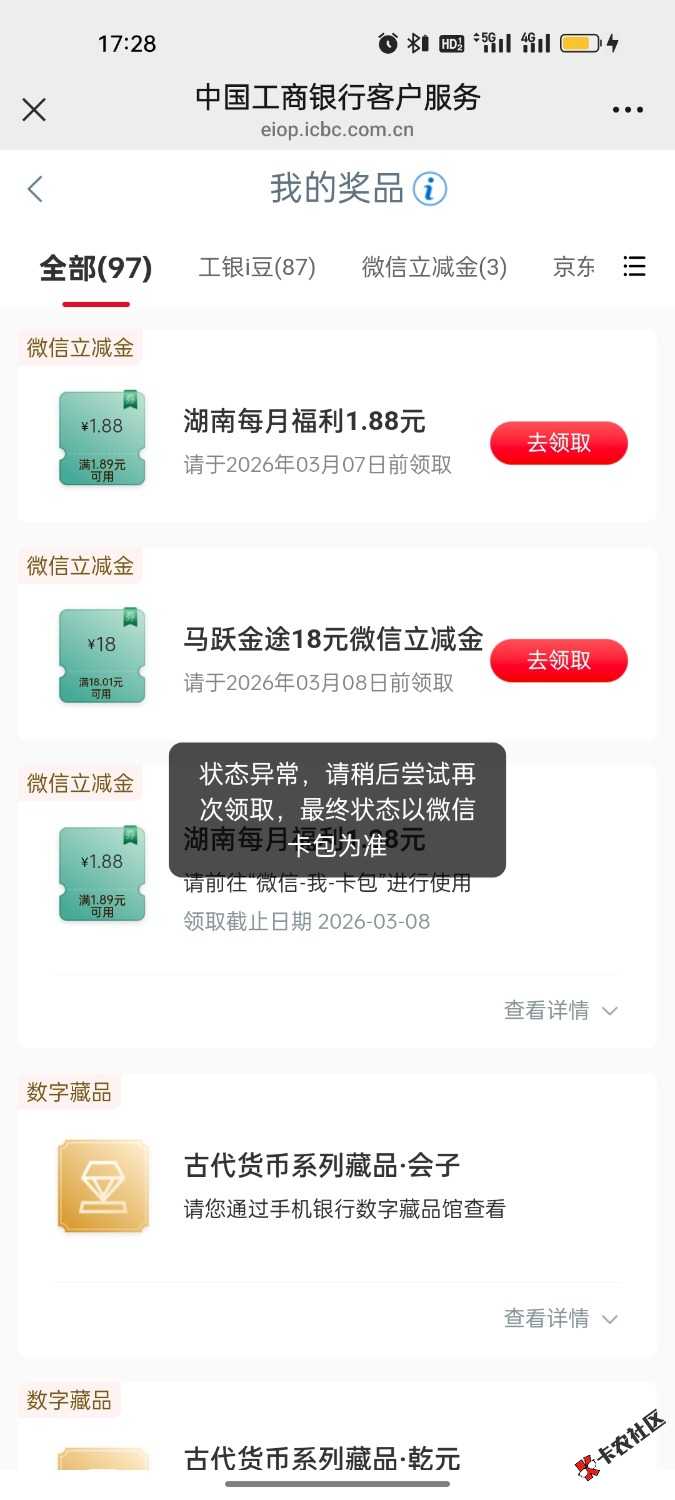
Task: Go back from 我的奖品 page
Action: click(36, 189)
